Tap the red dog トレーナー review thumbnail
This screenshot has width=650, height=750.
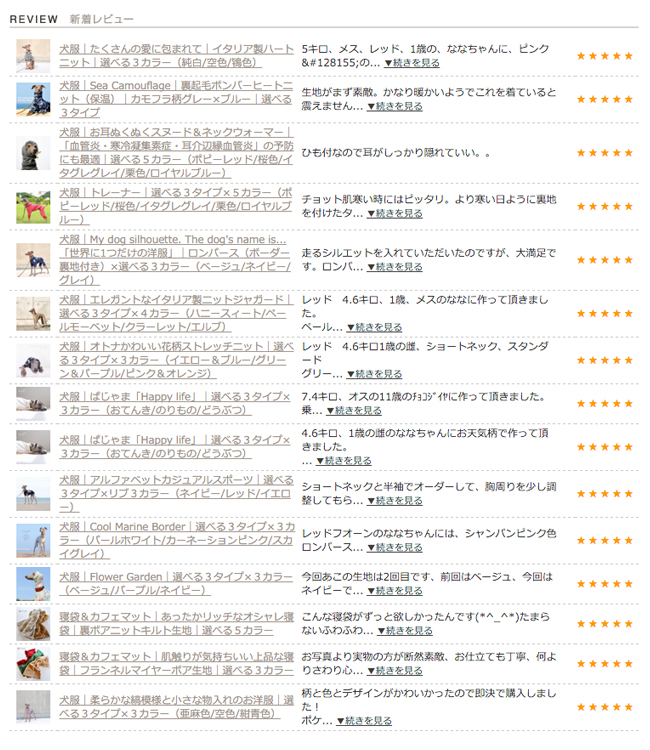[33, 205]
